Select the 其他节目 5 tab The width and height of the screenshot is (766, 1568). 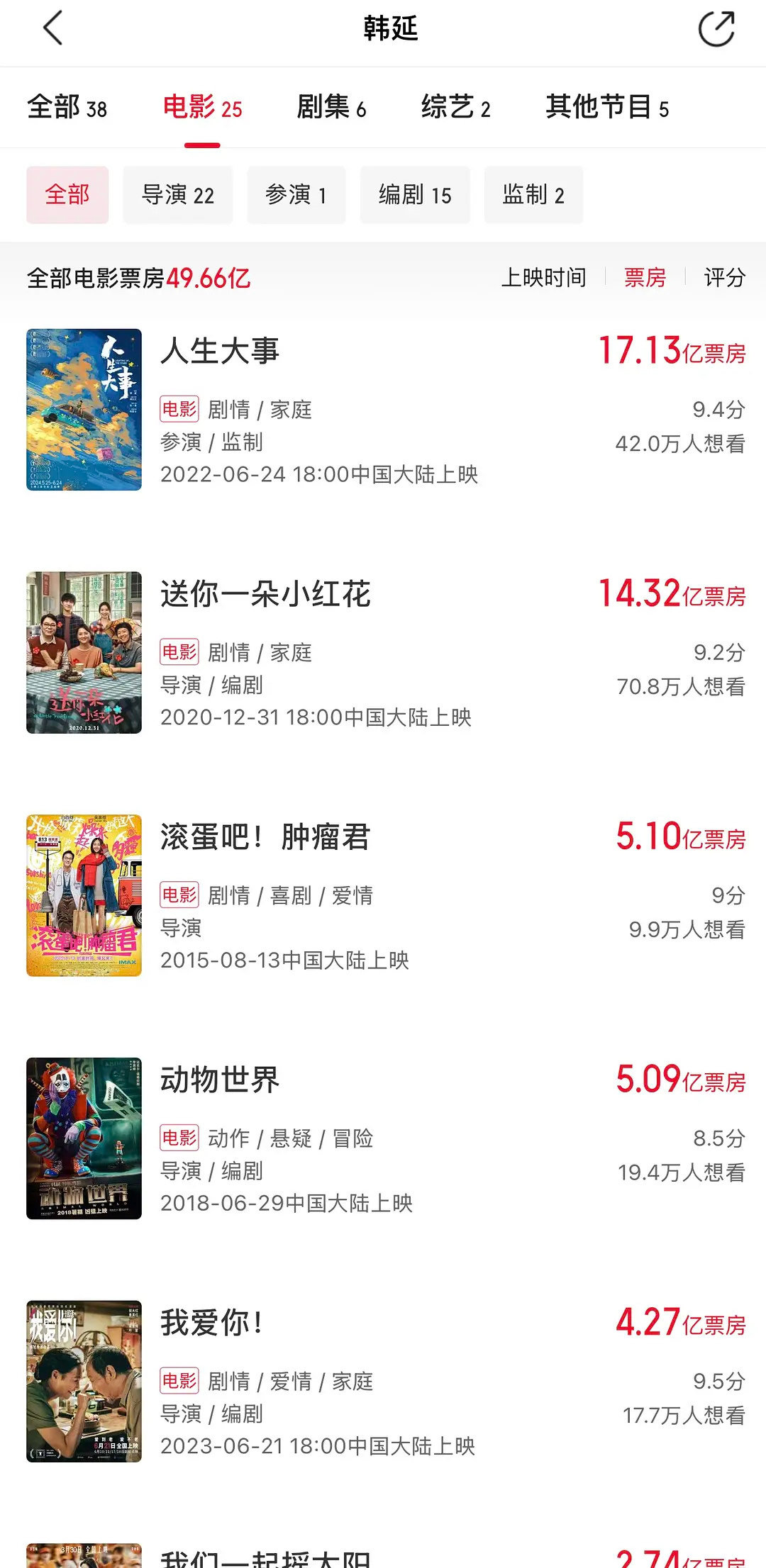click(x=607, y=108)
